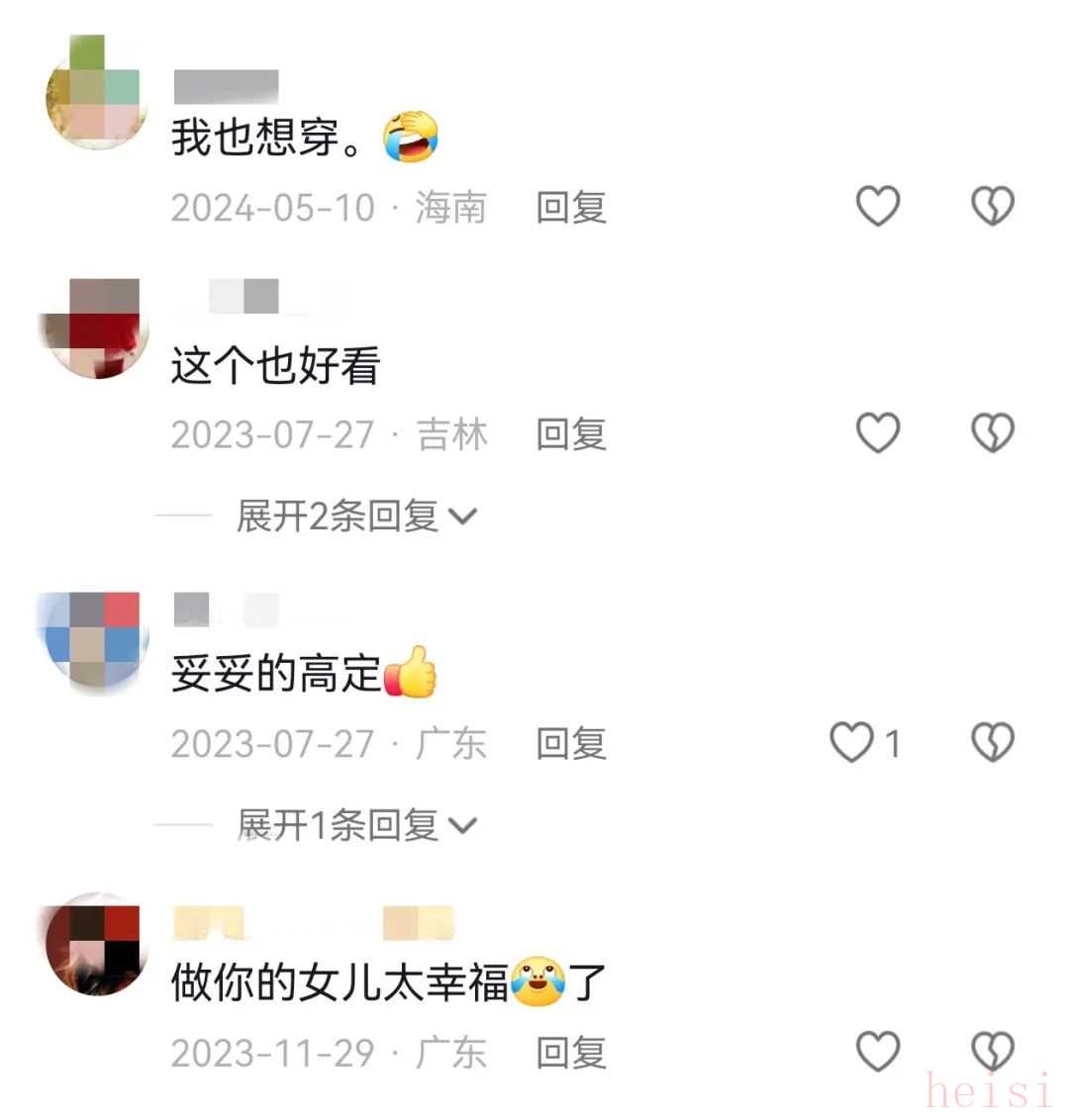This screenshot has height=1120, width=1069.
Task: Reply to the comment "妥妥的高定"
Action: pyautogui.click(x=571, y=743)
